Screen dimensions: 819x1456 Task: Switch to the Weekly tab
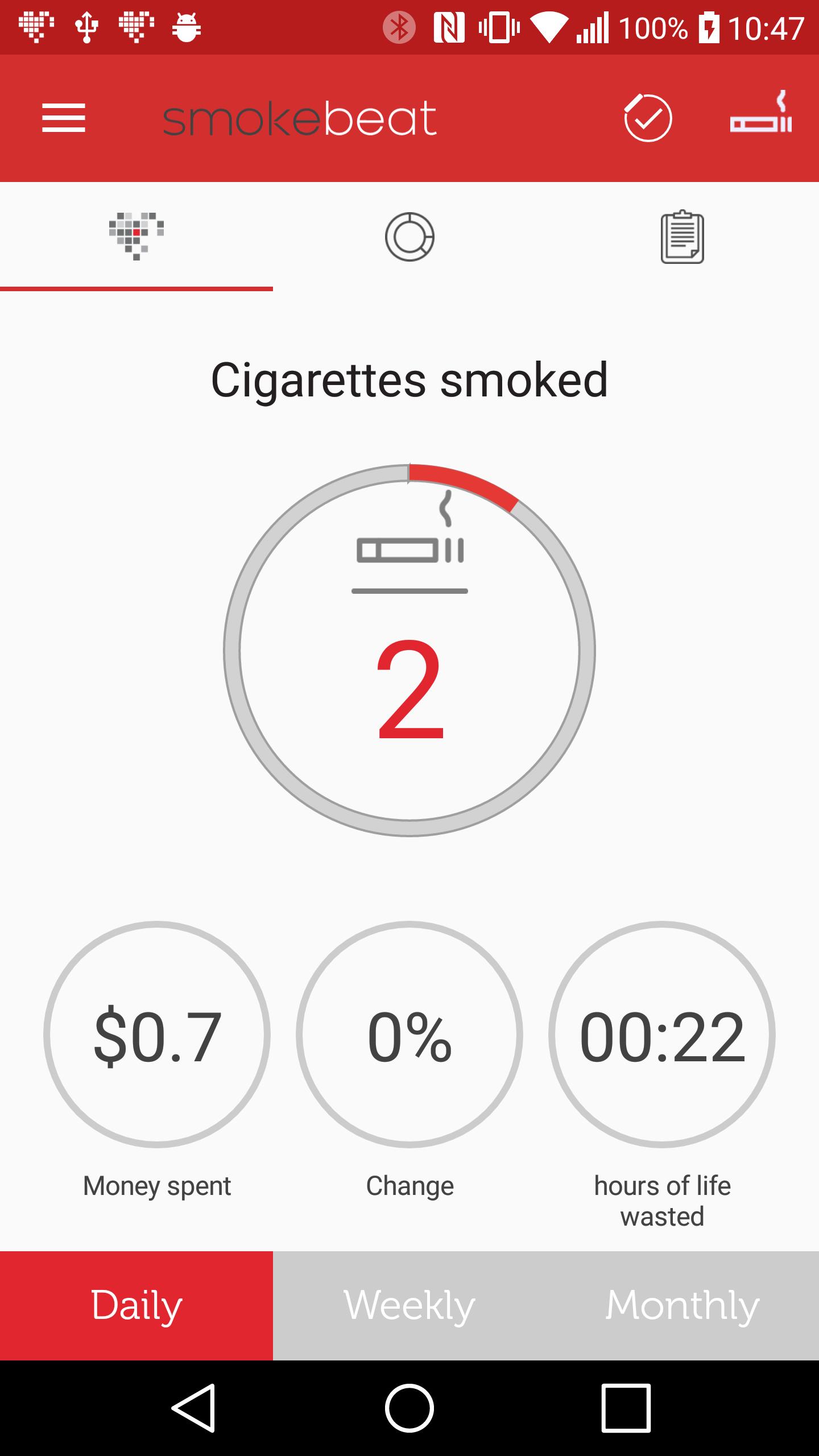point(408,1305)
